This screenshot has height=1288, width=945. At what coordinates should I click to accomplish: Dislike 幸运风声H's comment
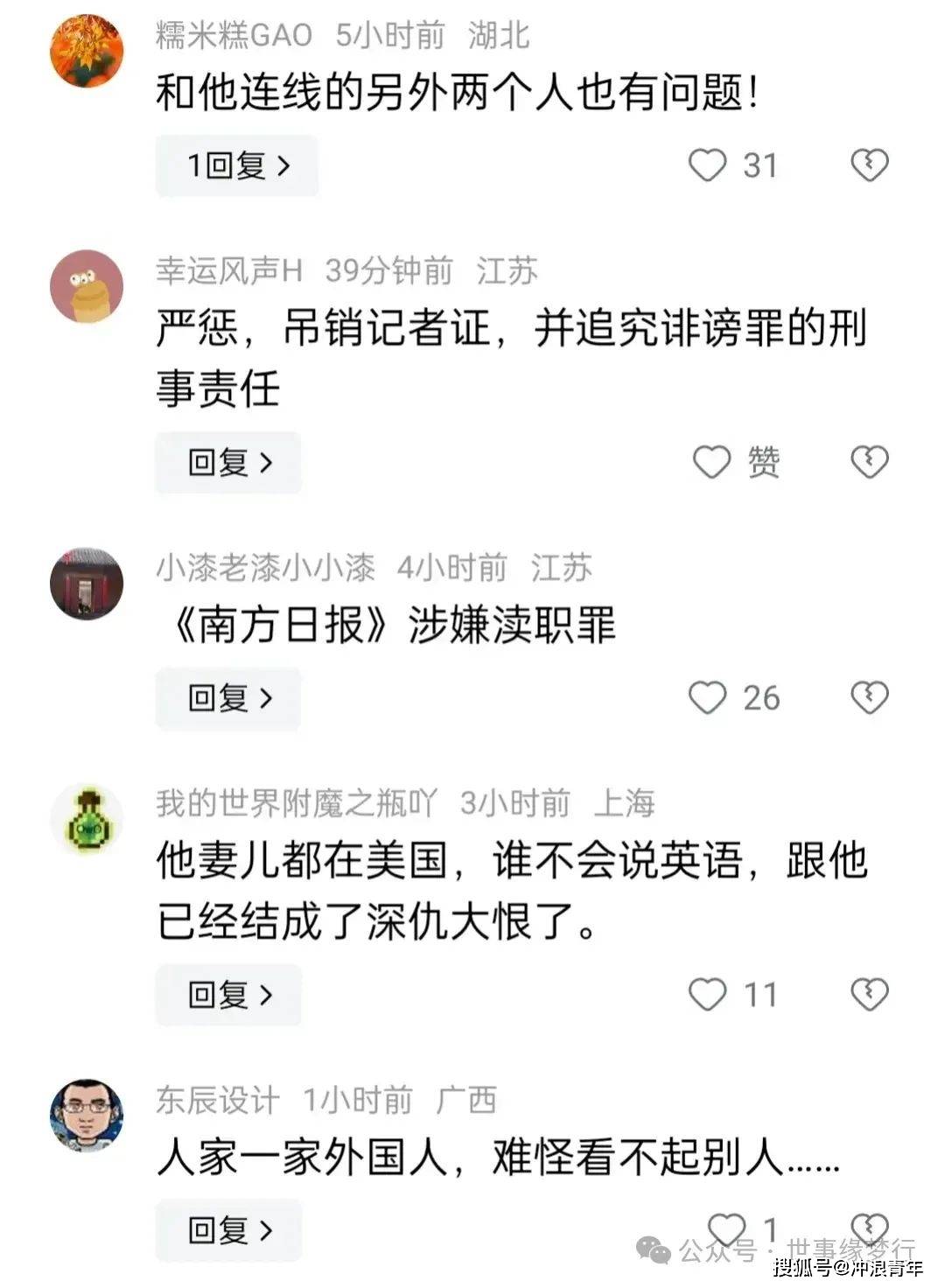click(869, 462)
